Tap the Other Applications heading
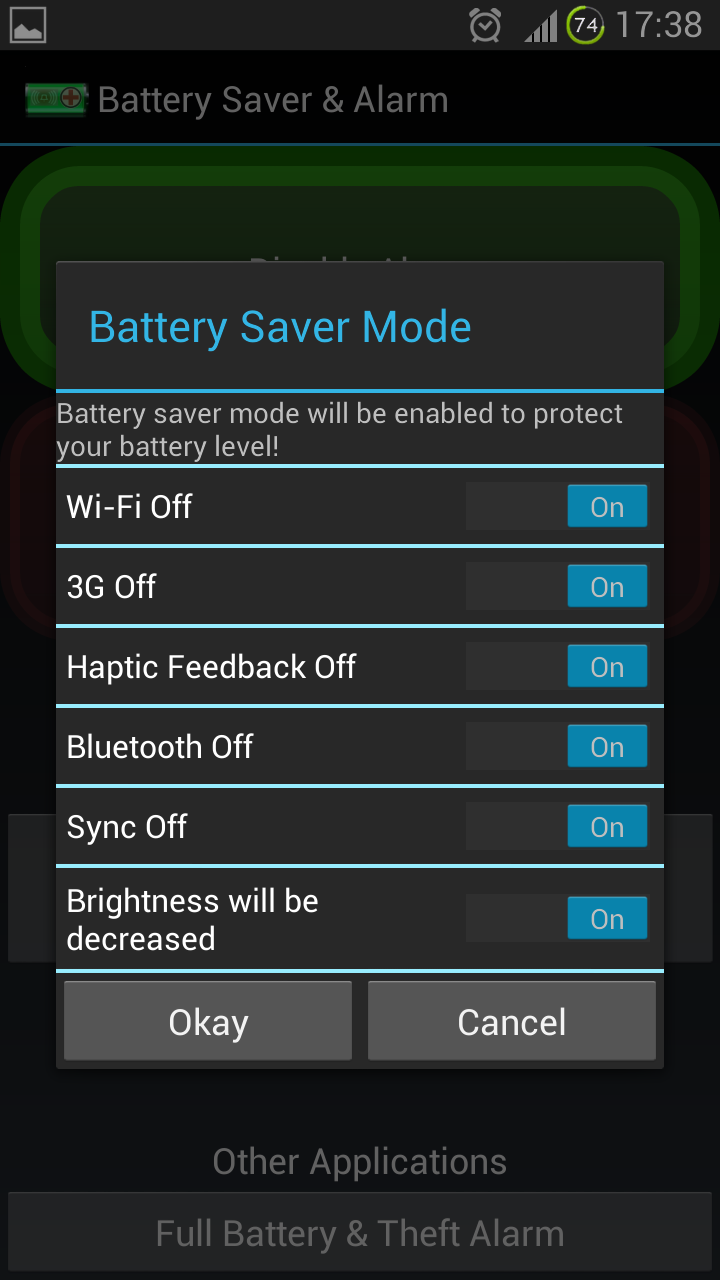 [x=359, y=1161]
